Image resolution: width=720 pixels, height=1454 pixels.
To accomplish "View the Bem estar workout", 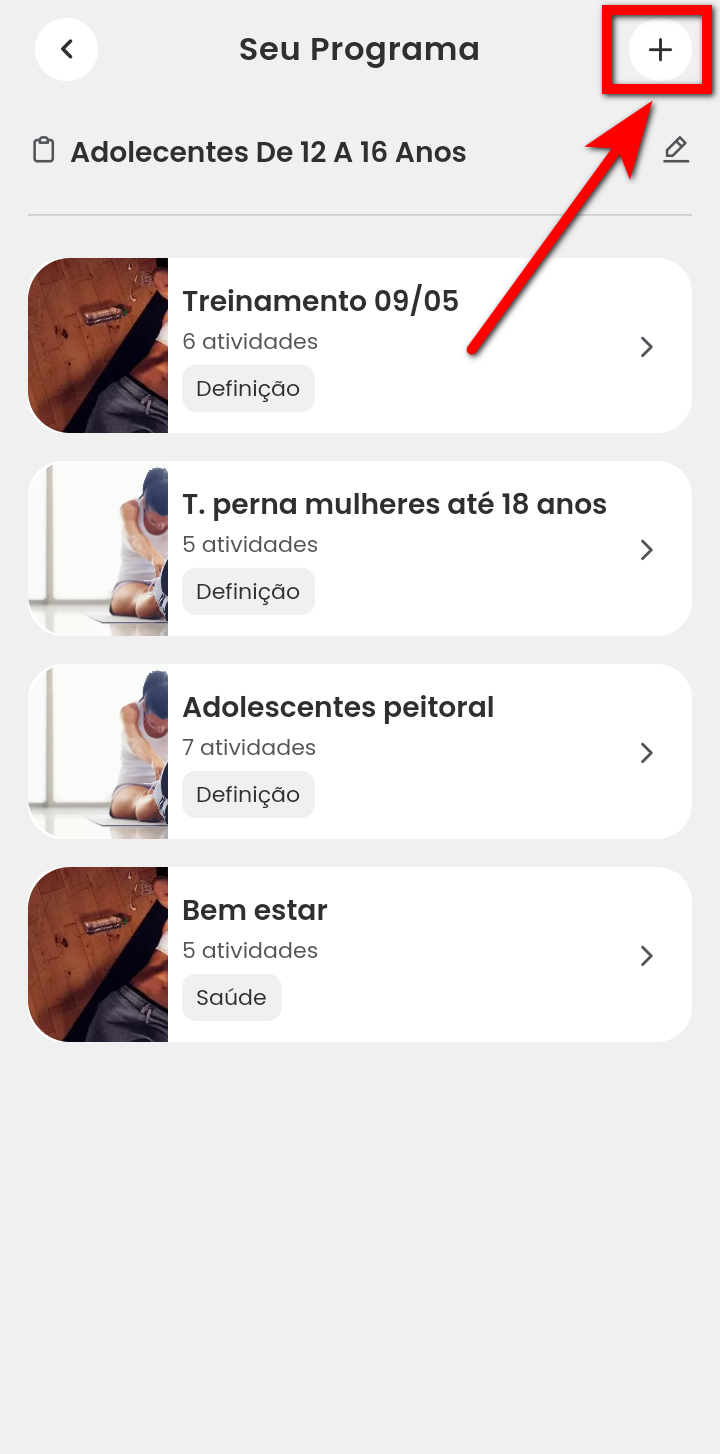I will tap(360, 955).
